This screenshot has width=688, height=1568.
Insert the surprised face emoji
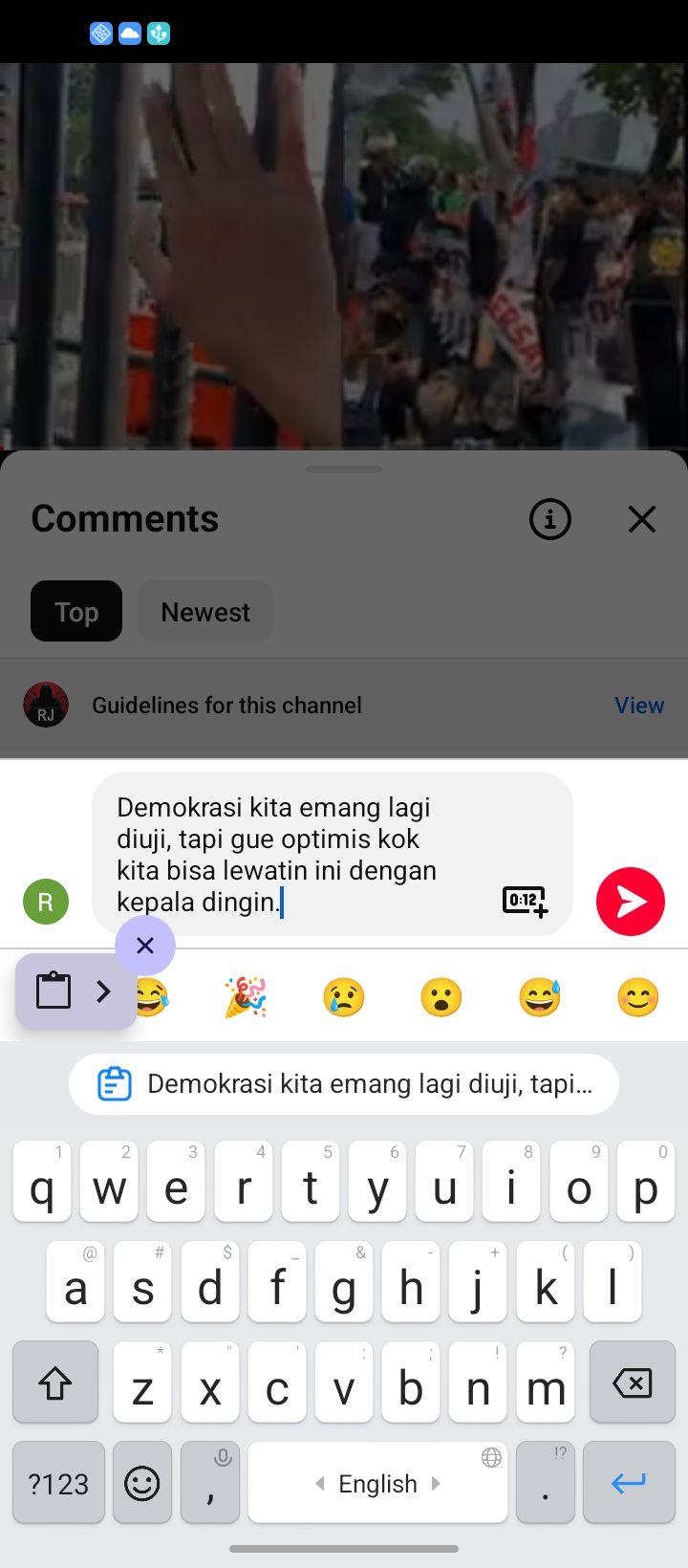click(441, 997)
